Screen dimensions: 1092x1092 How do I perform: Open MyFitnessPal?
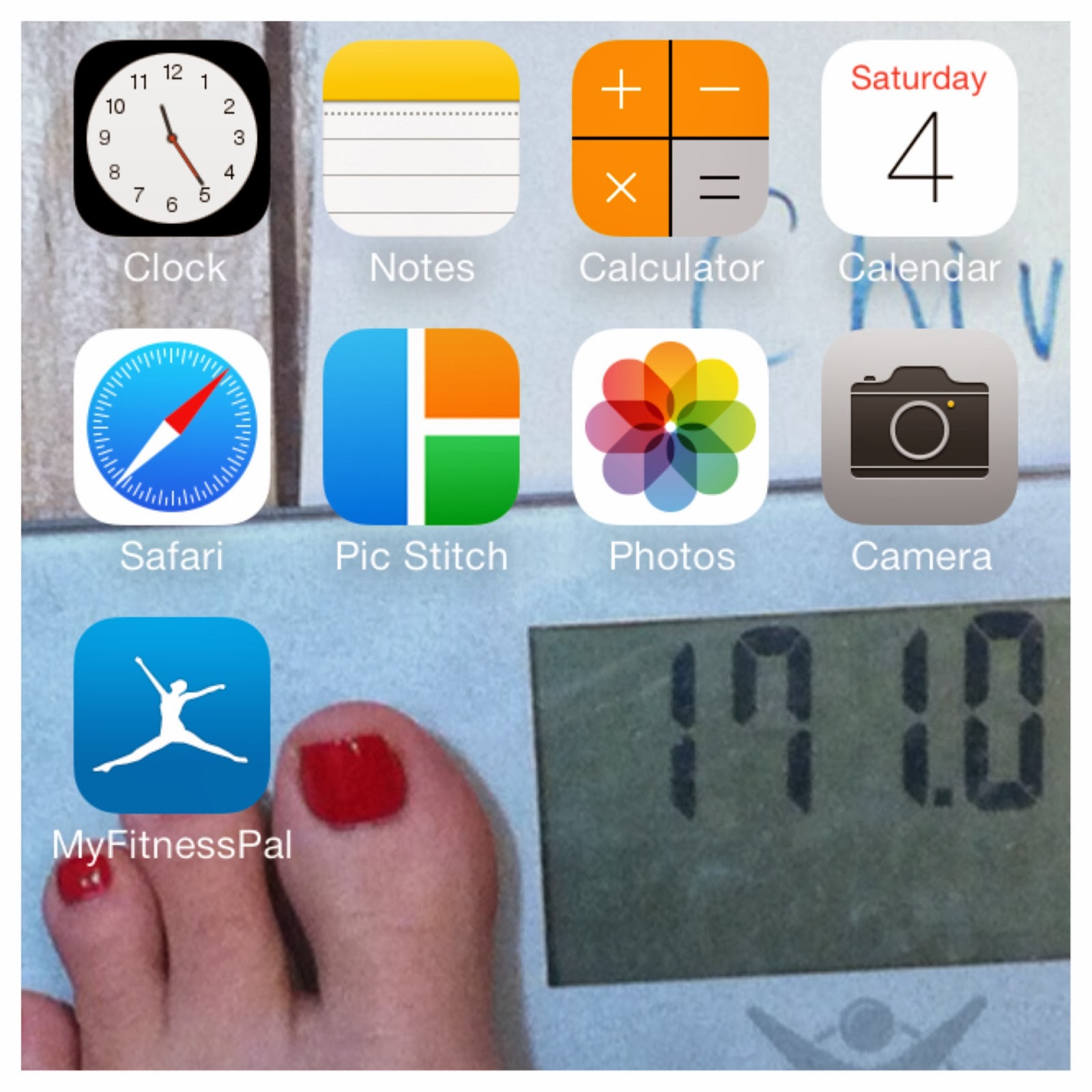(x=171, y=715)
